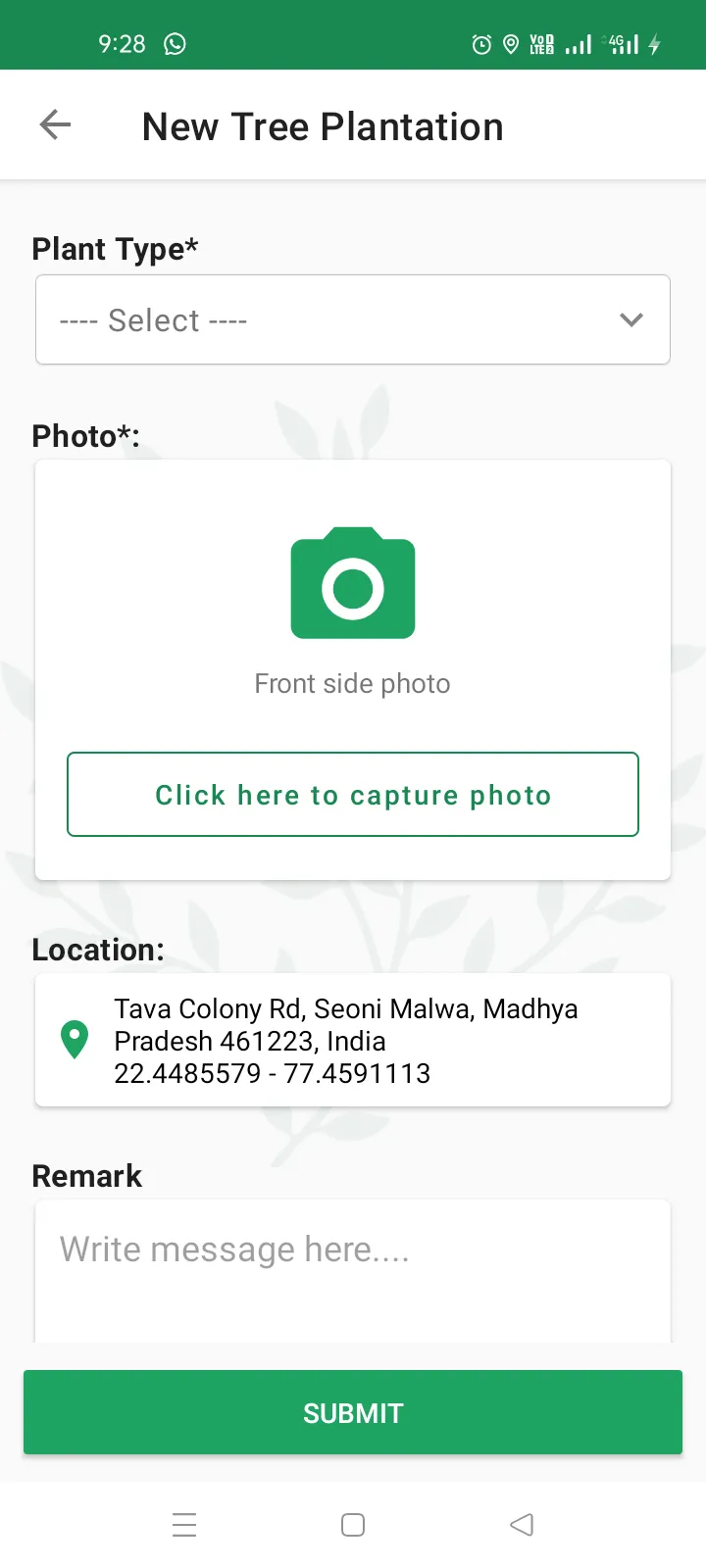Tap the green camera capture icon
This screenshot has width=706, height=1568.
[352, 583]
